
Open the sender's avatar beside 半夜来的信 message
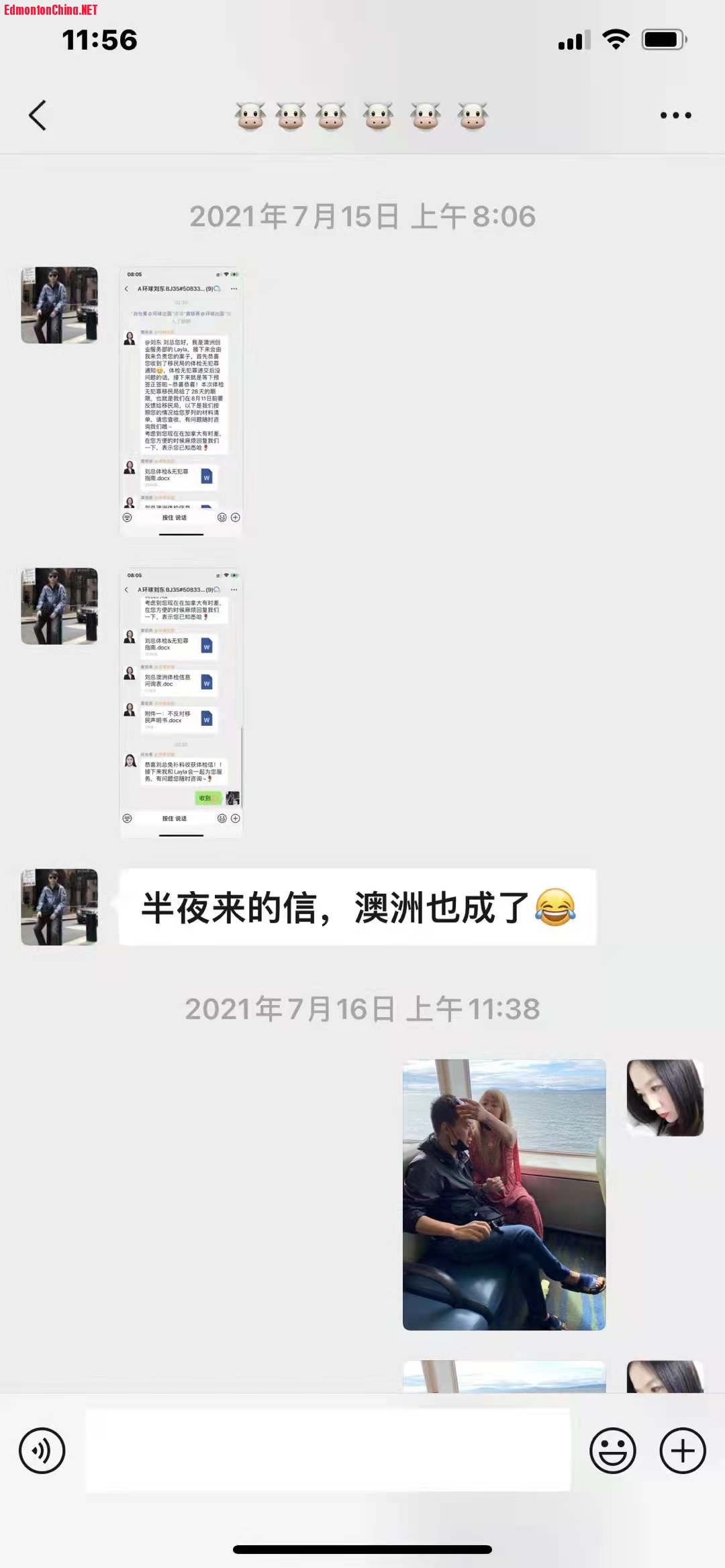pyautogui.click(x=59, y=907)
